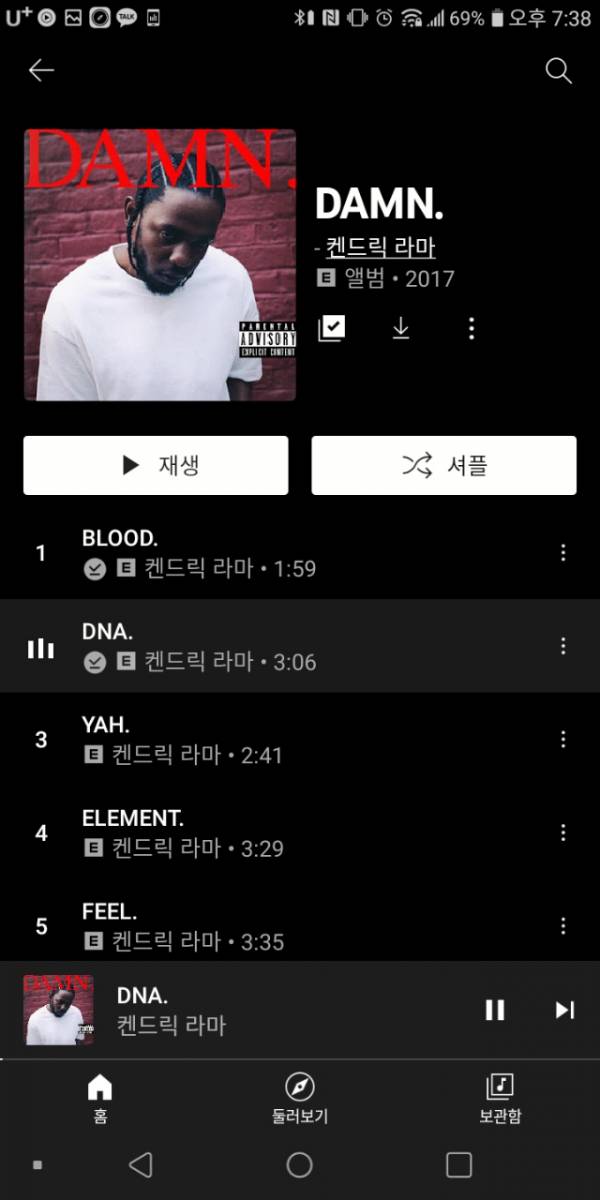Open more options for YAH.

(x=563, y=740)
